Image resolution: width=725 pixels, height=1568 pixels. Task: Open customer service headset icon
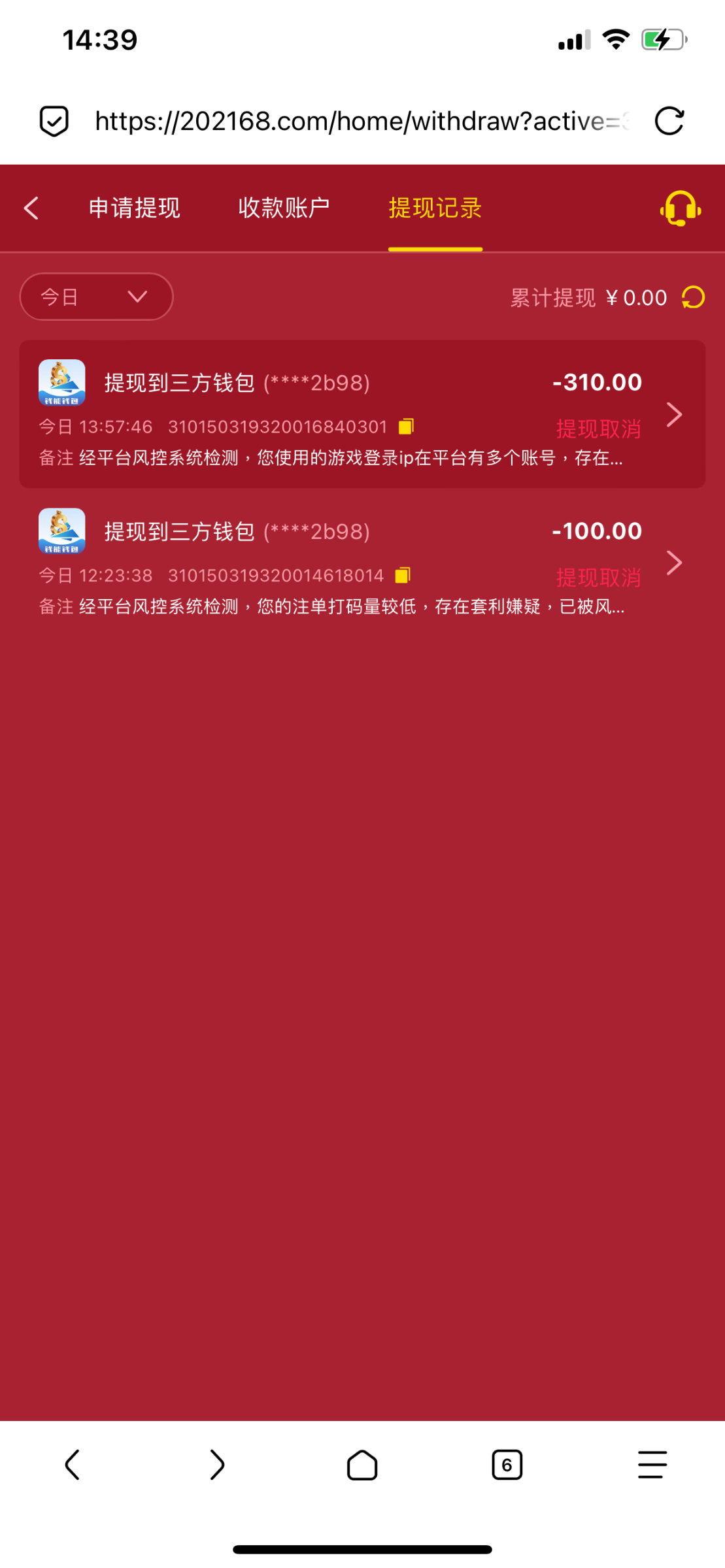[680, 208]
